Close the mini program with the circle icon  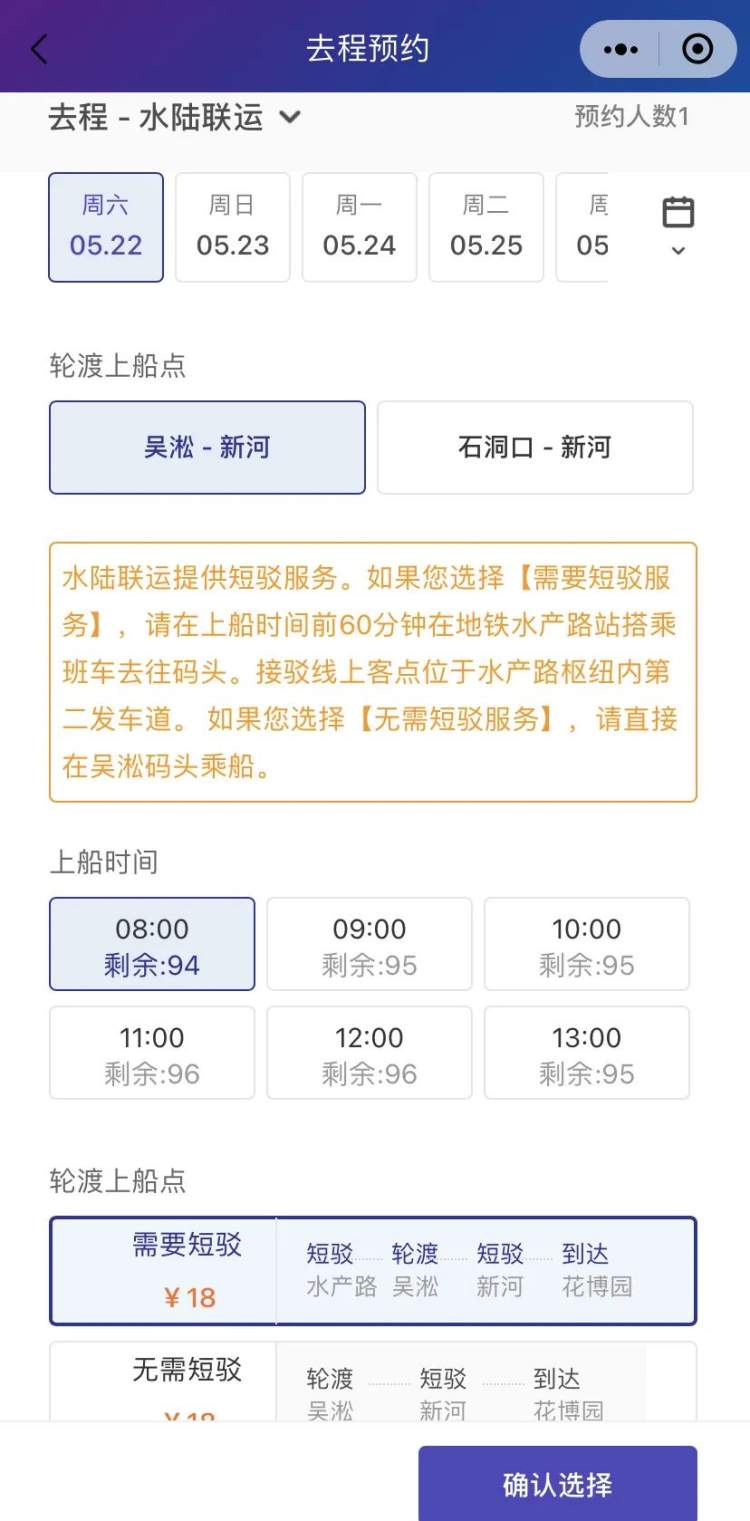pos(697,49)
